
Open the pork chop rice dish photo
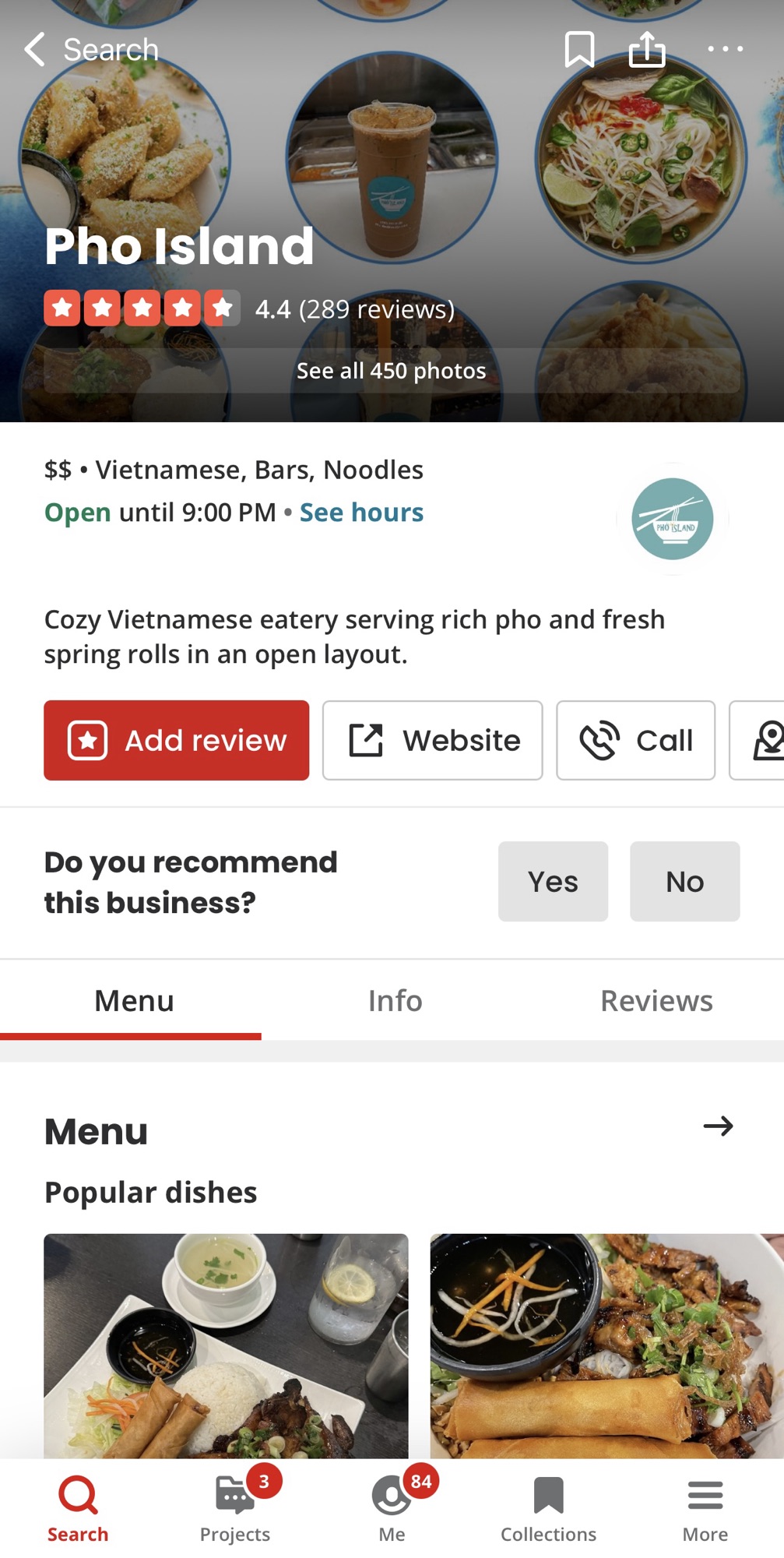point(226,1345)
